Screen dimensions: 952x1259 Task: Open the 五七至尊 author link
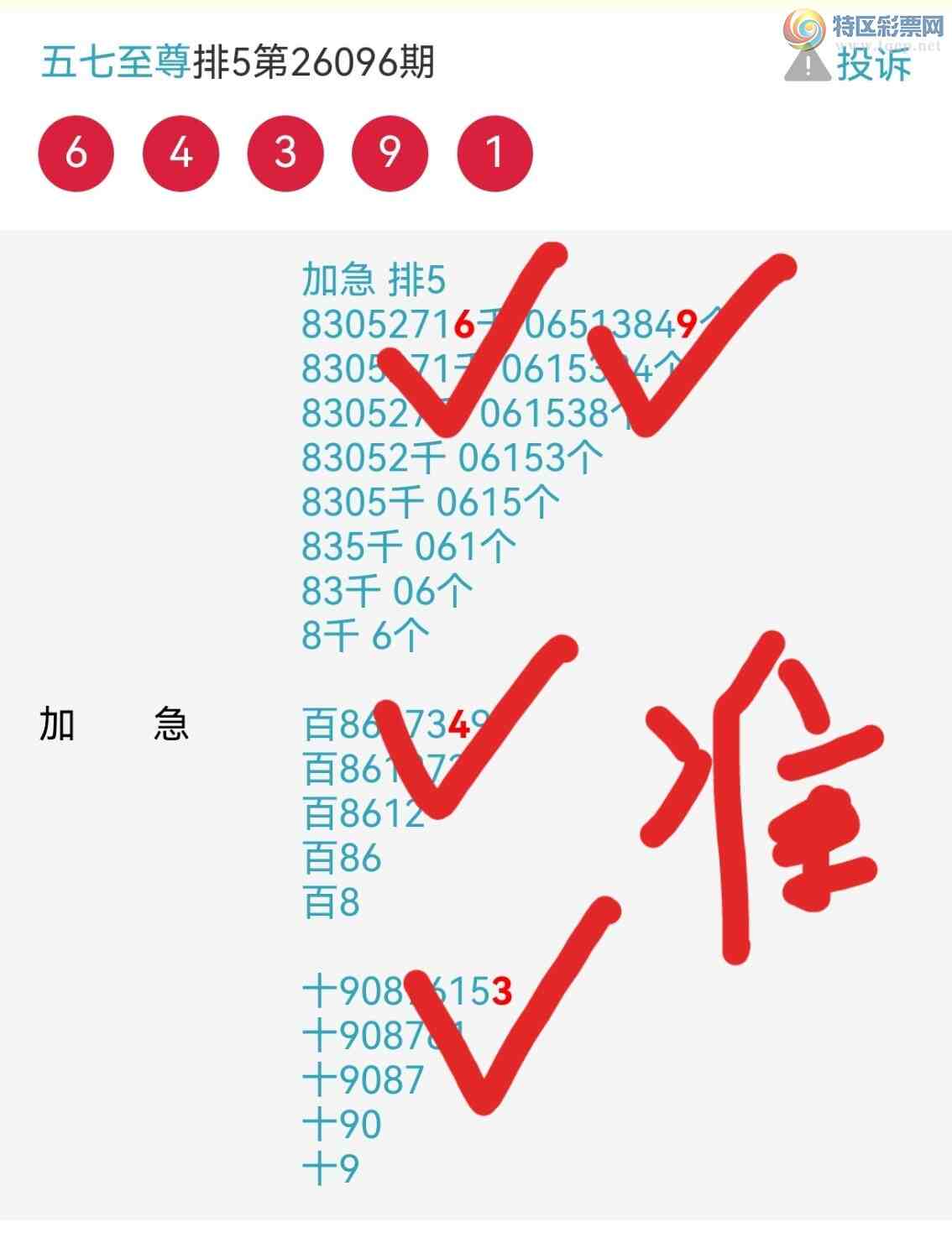point(116,63)
